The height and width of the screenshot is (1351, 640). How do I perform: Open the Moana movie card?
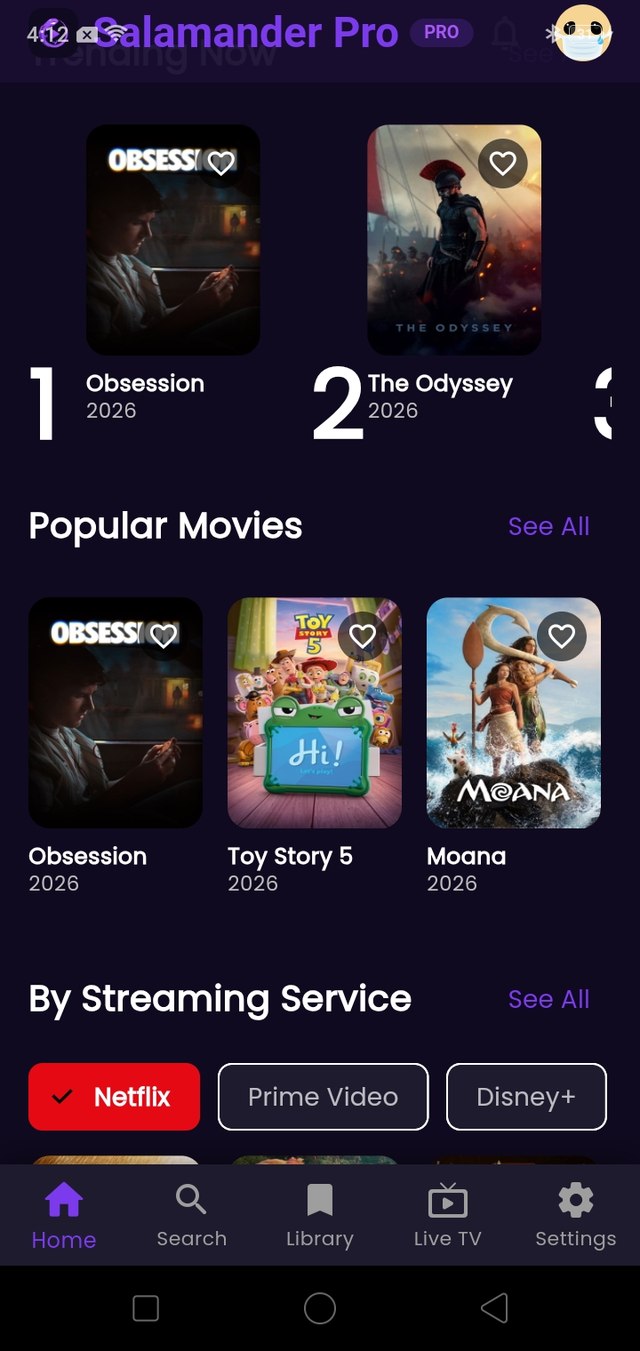(x=514, y=713)
